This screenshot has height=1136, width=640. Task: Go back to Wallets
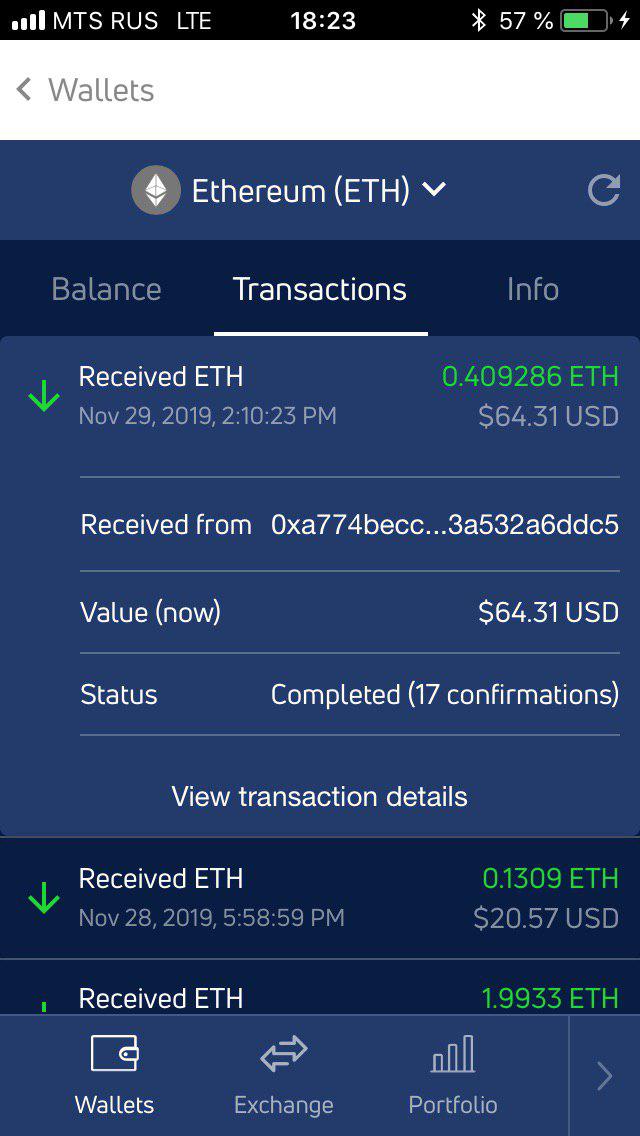[85, 90]
